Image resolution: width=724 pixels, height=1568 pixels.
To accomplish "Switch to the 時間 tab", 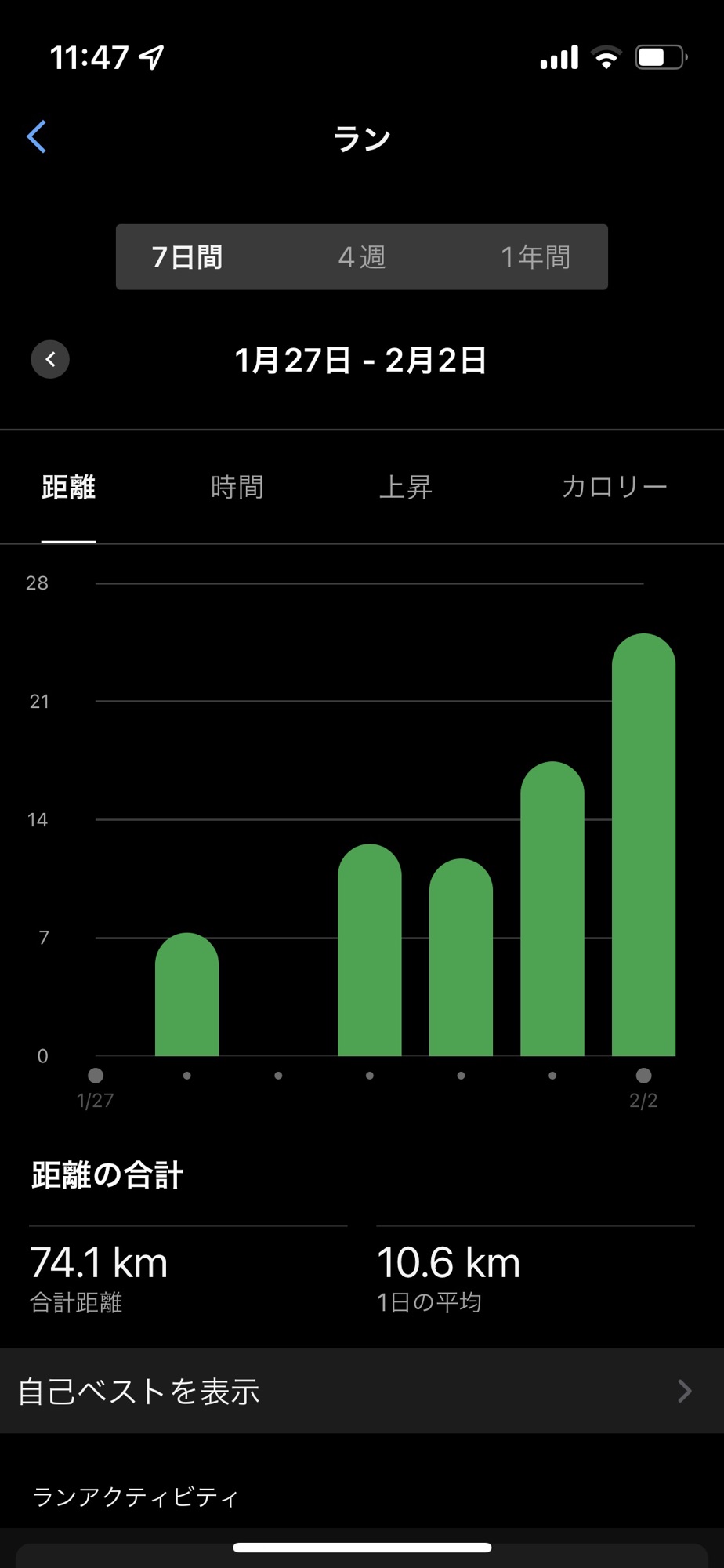I will point(237,488).
